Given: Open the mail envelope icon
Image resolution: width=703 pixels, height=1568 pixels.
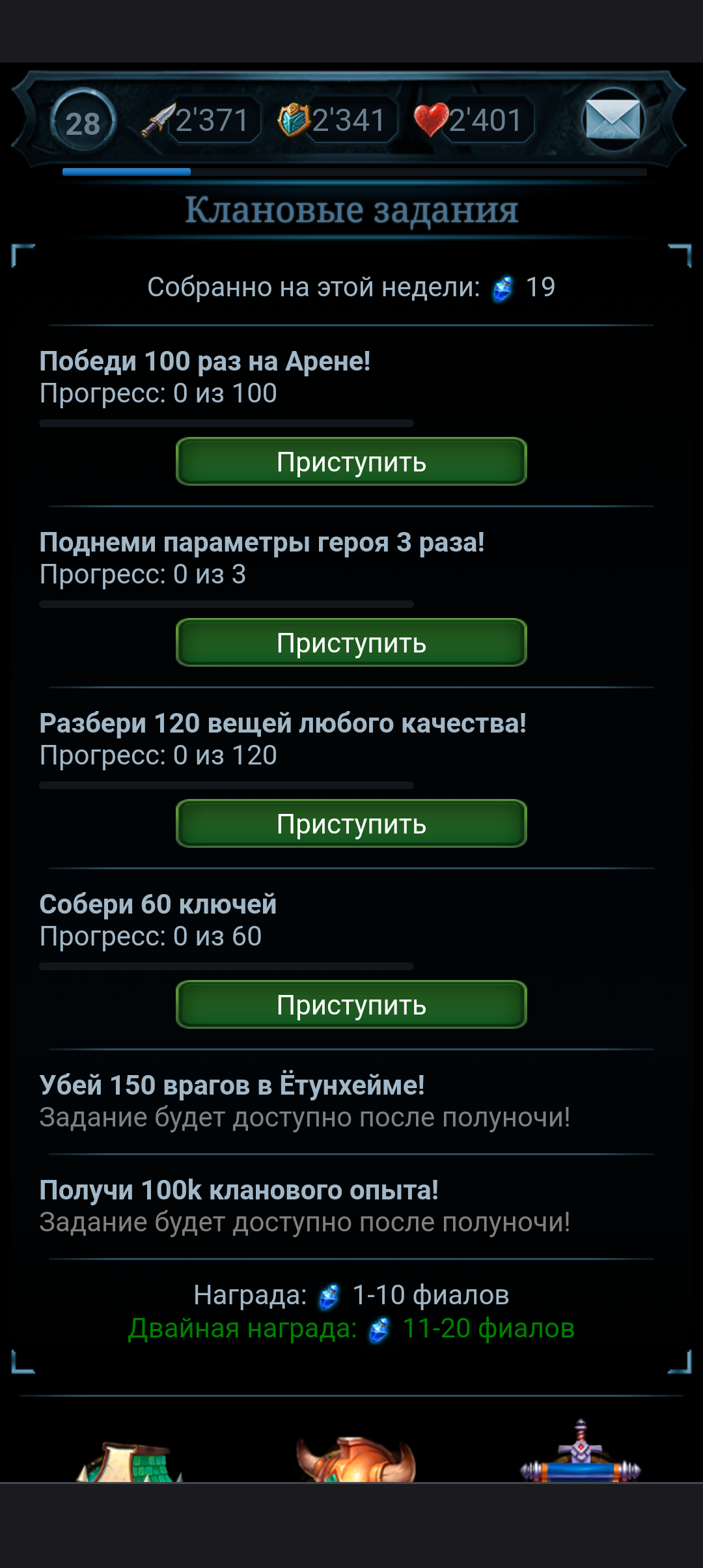Looking at the screenshot, I should point(612,120).
